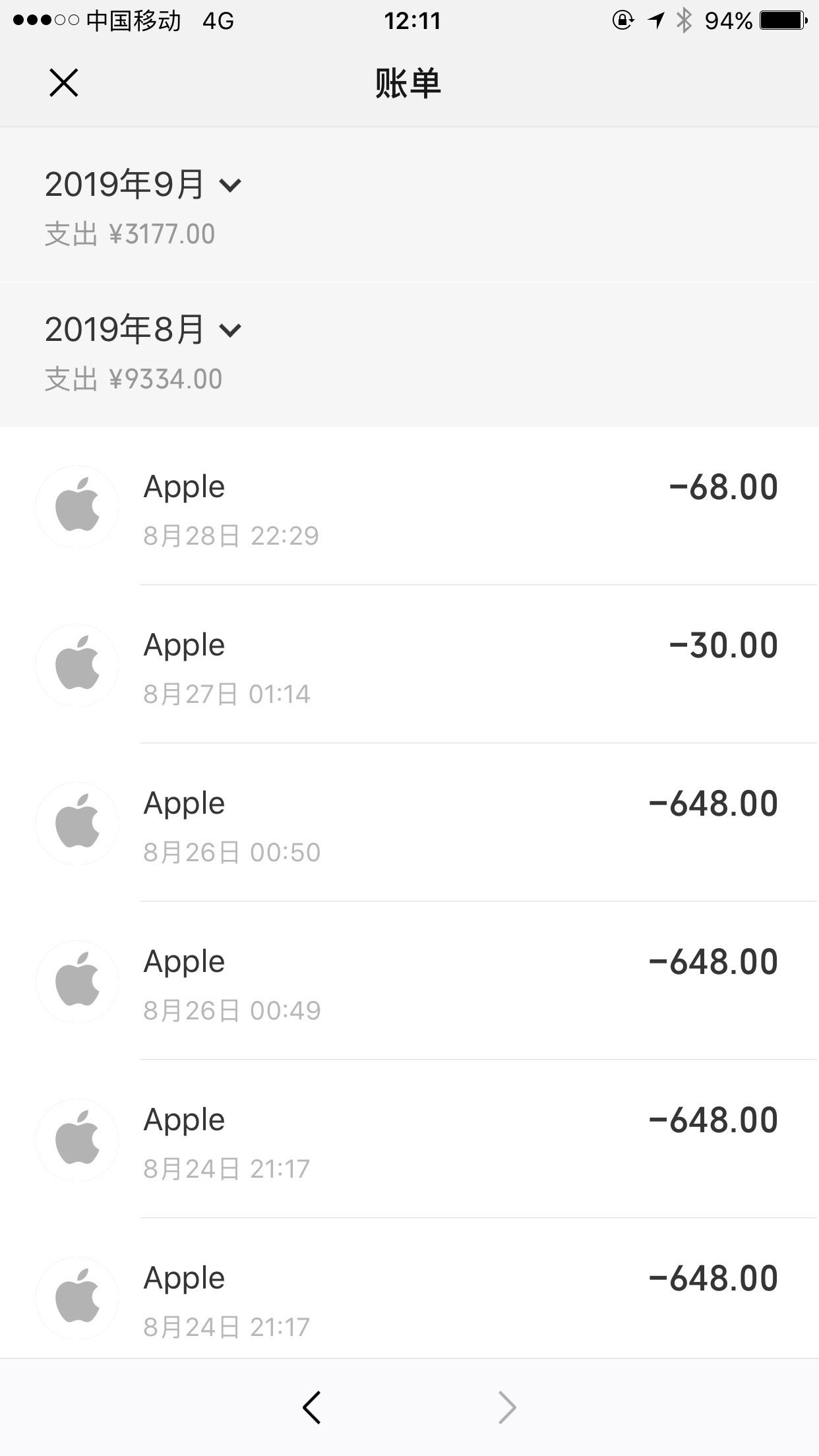Viewport: 819px width, 1456px height.
Task: Open the Apple payment from 8月26日 00:50
Action: pyautogui.click(x=409, y=823)
